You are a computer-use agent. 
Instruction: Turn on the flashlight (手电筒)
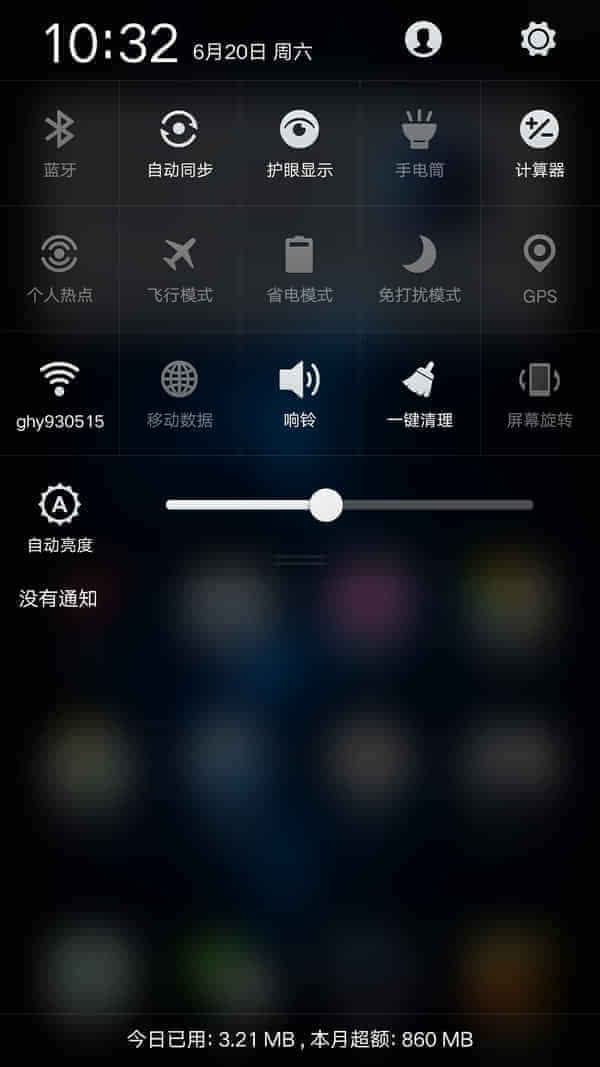pos(420,143)
